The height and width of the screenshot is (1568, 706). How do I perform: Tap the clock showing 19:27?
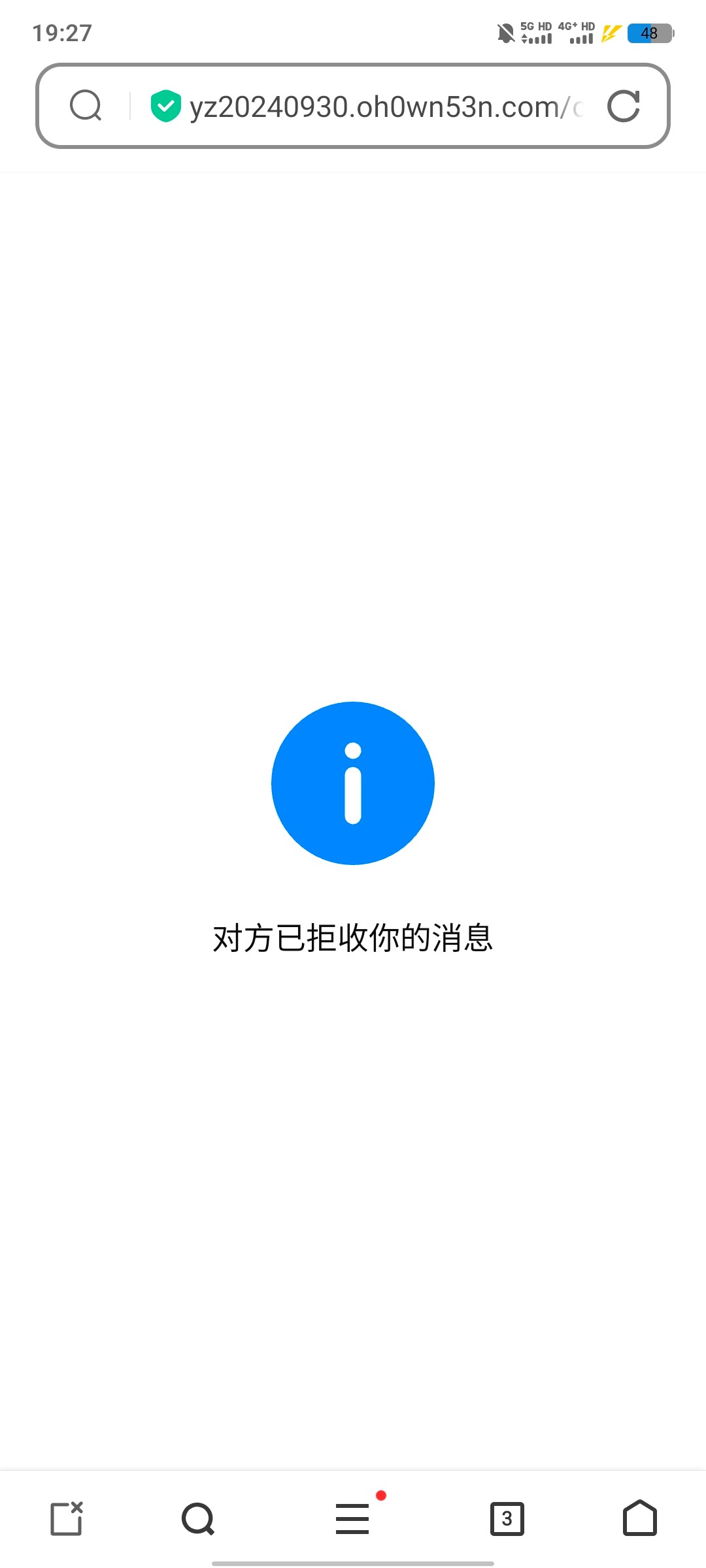pos(61,33)
